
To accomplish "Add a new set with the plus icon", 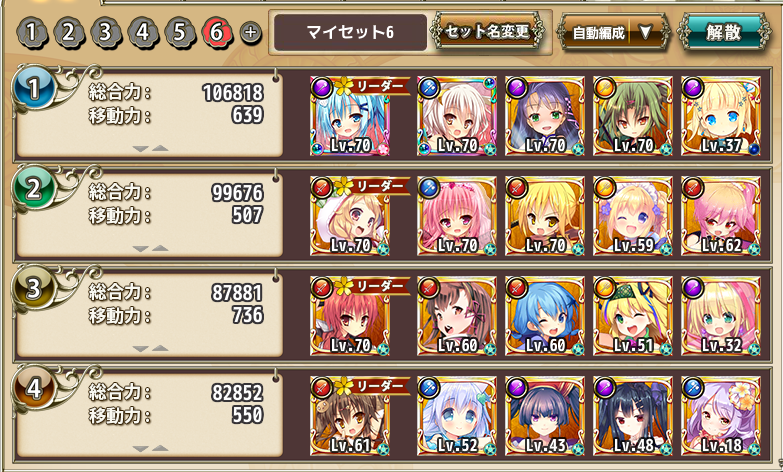I will 250,33.
